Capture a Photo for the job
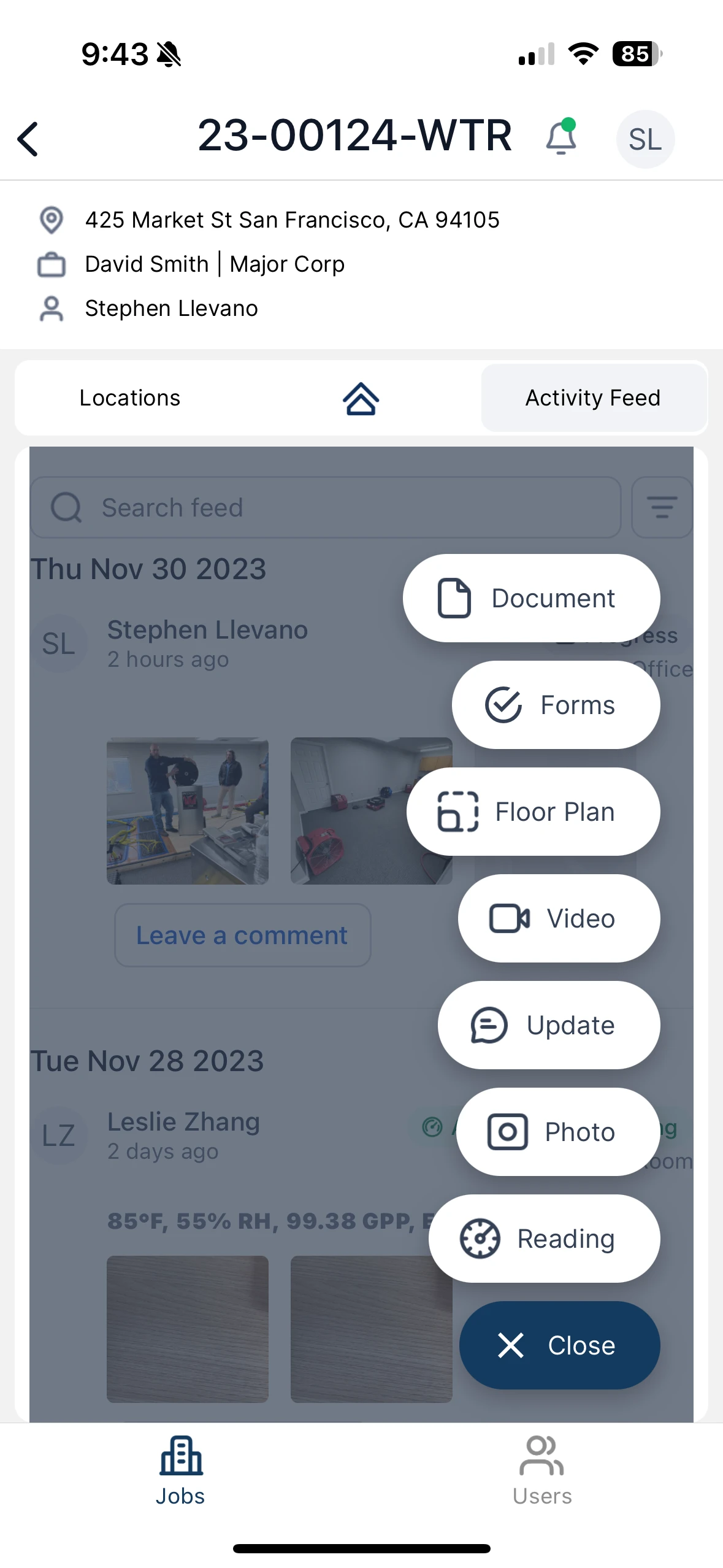 point(558,1132)
